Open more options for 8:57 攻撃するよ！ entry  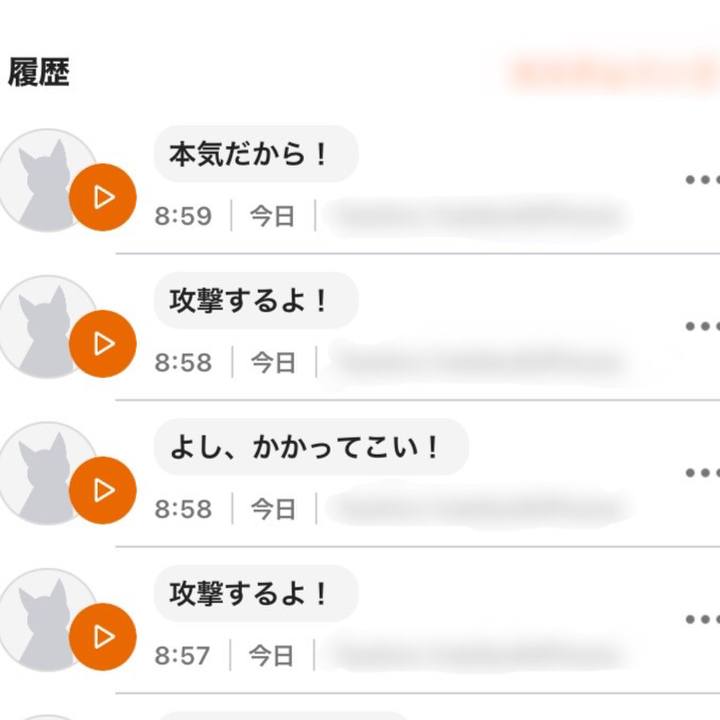(x=702, y=619)
